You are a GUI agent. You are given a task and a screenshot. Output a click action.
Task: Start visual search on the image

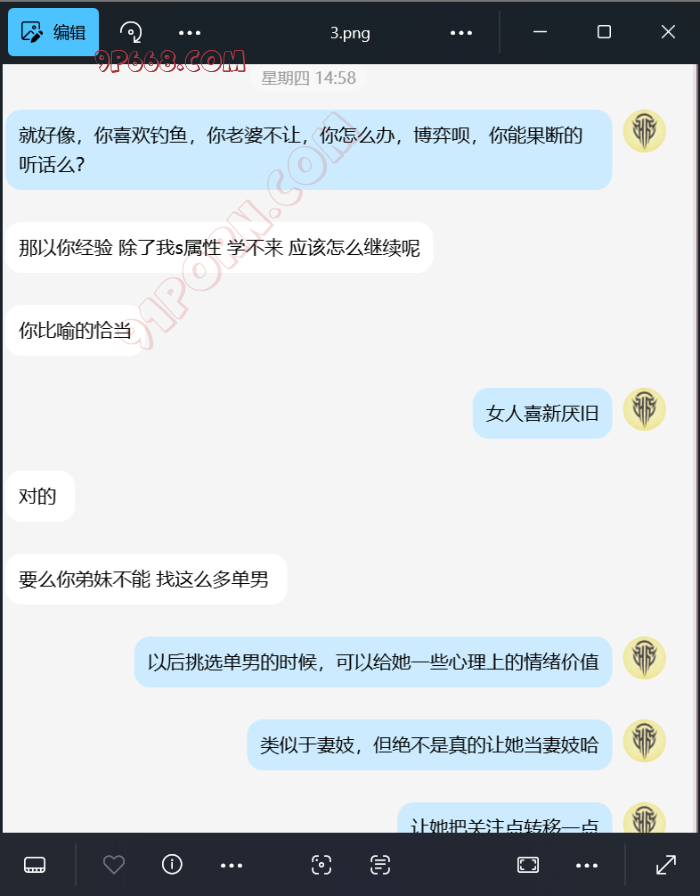(321, 865)
